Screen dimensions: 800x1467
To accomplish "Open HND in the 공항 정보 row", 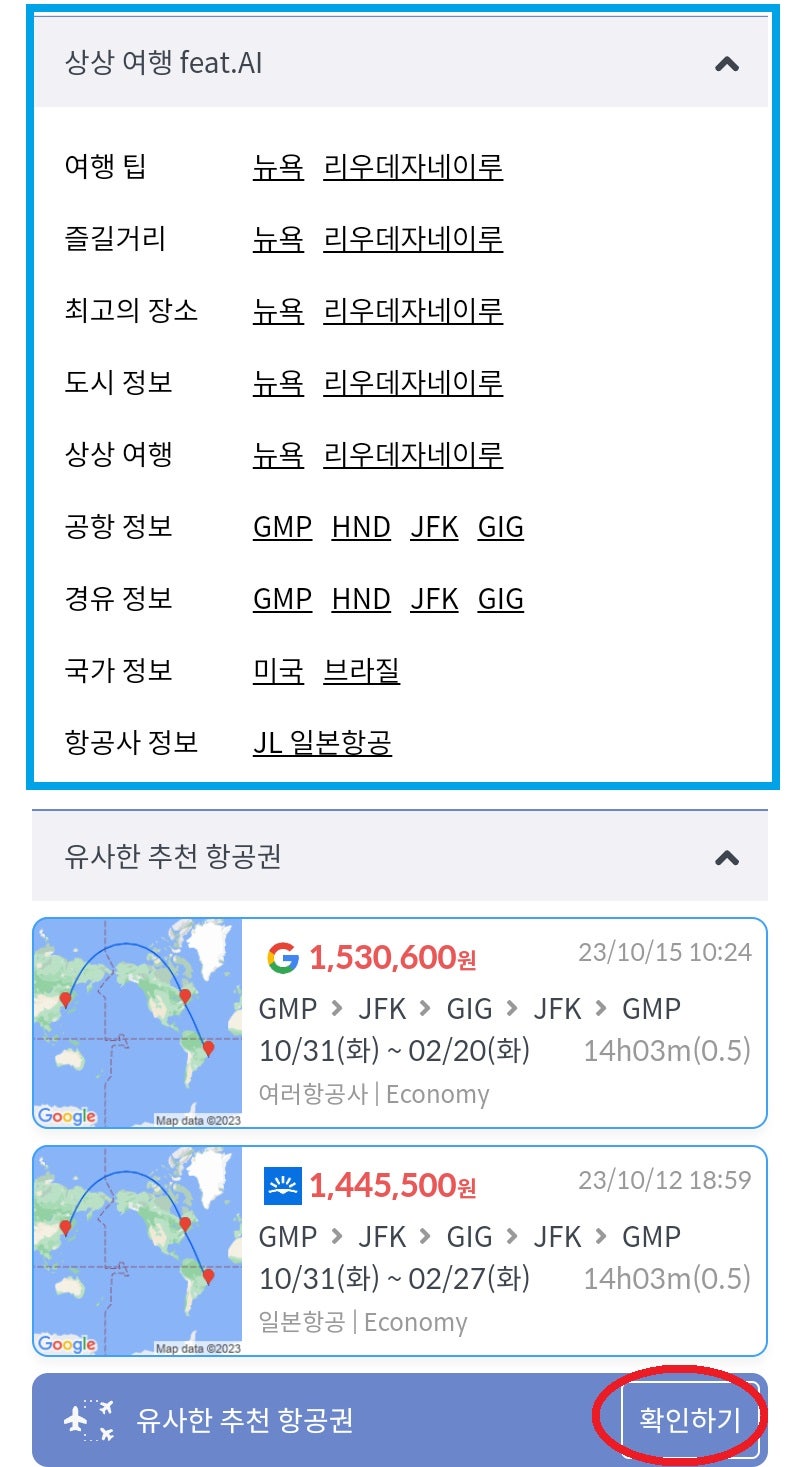I will [360, 526].
